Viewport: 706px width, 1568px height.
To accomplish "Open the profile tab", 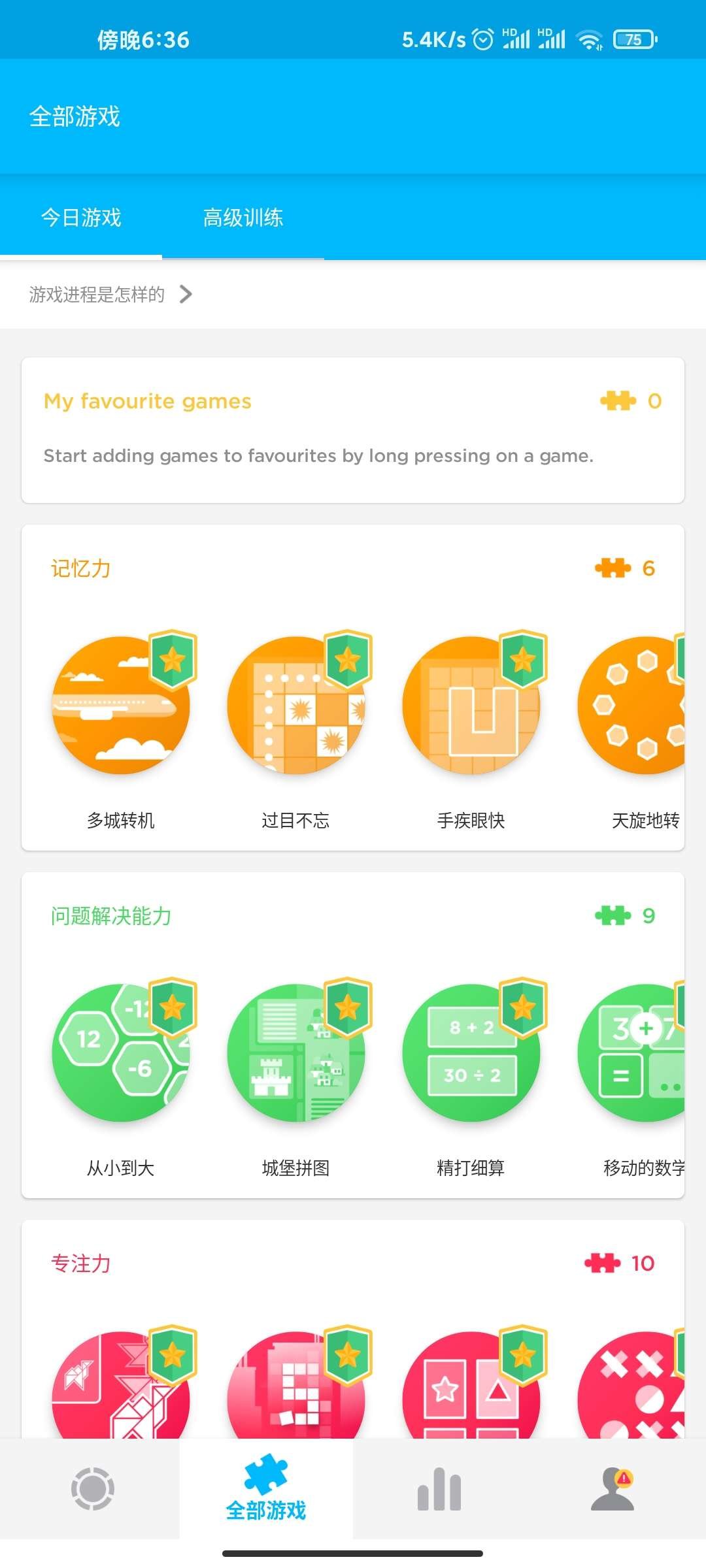I will point(613,1489).
